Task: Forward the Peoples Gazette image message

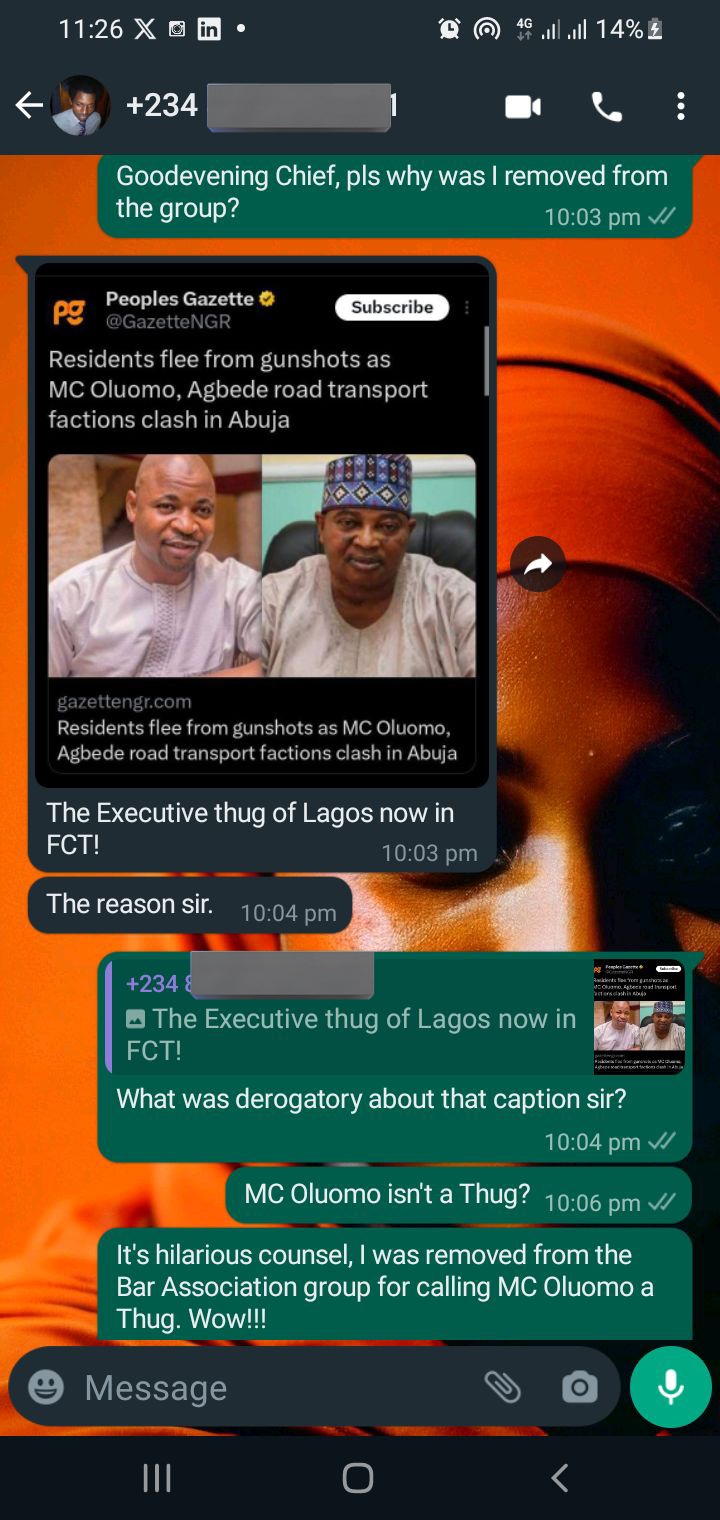Action: 538,565
